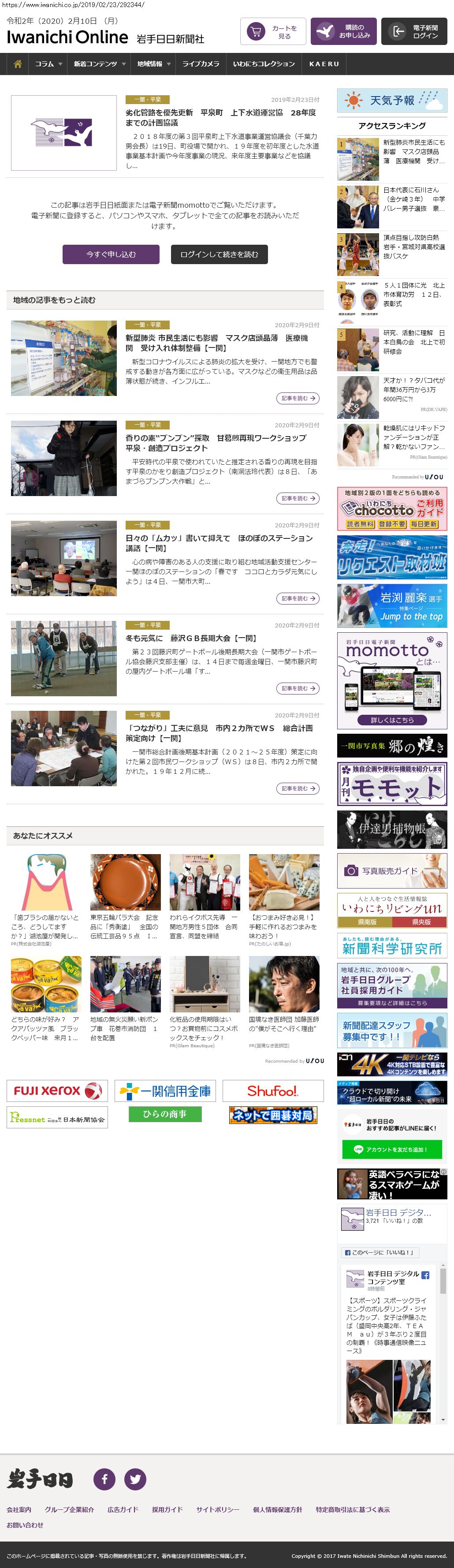Open 電子新聞ログイン login
The image size is (454, 1568).
pos(414,32)
